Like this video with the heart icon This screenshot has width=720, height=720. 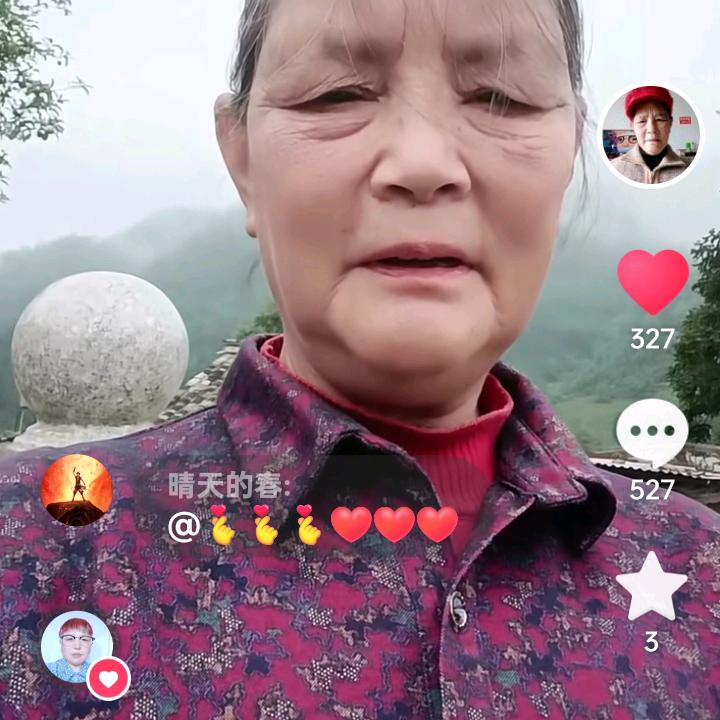(x=652, y=281)
